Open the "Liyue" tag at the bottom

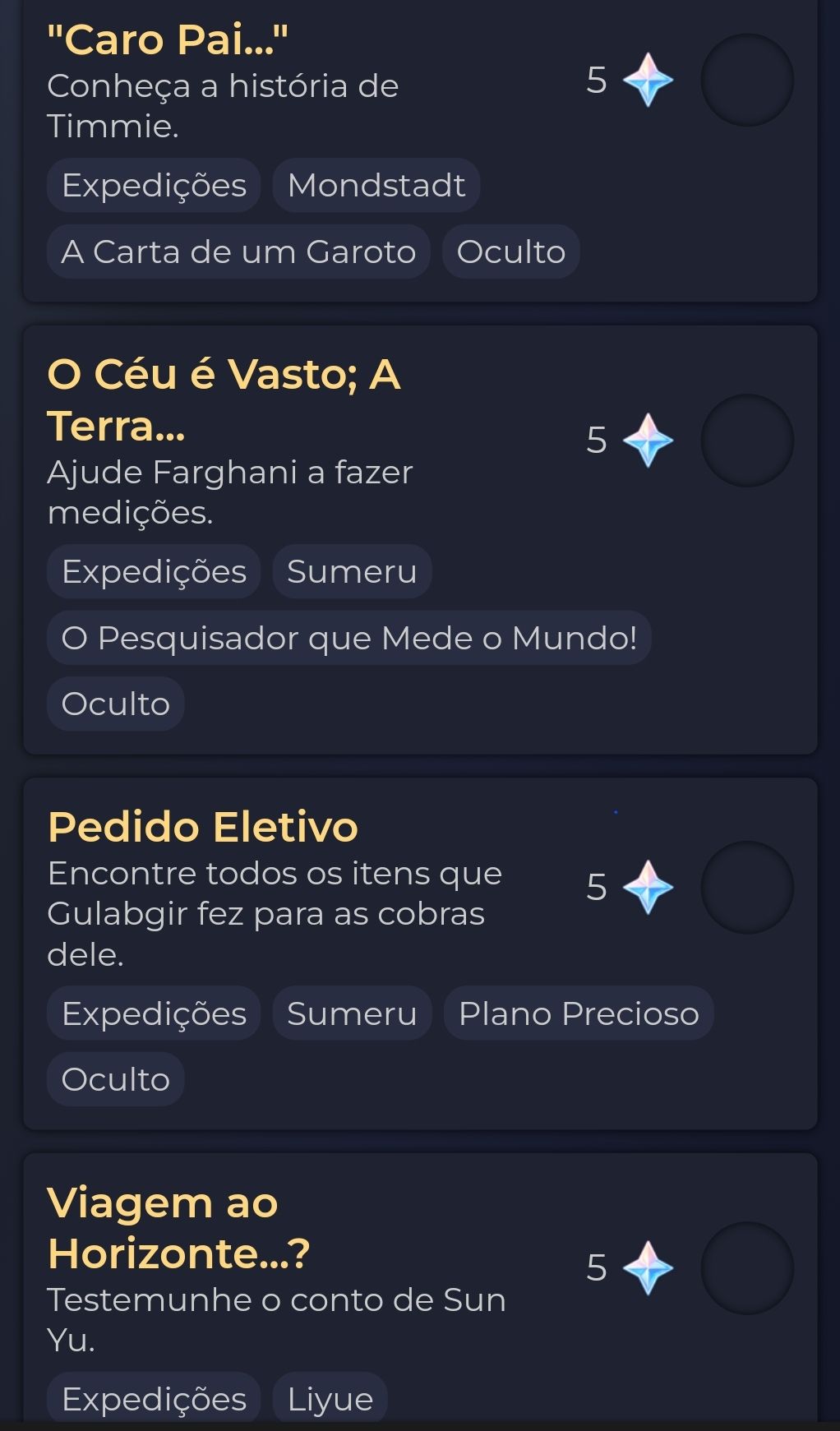click(330, 1397)
